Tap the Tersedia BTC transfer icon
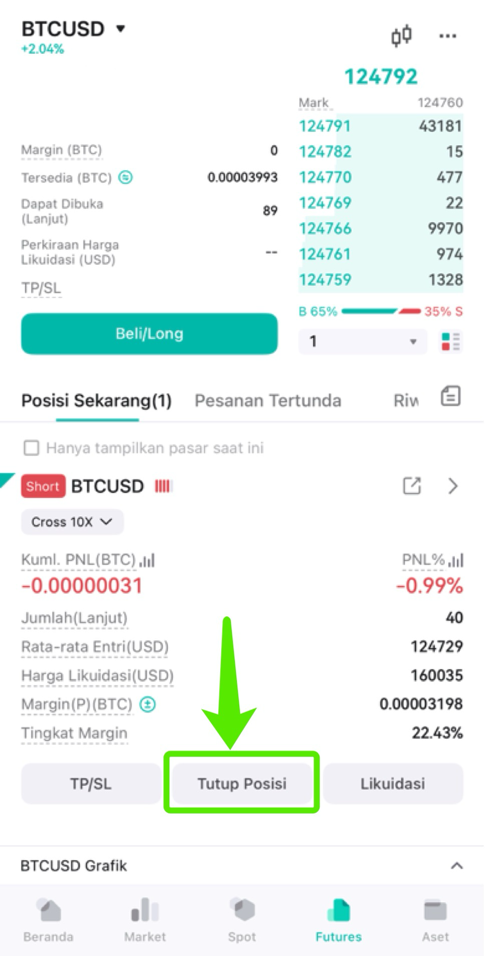 (x=125, y=177)
